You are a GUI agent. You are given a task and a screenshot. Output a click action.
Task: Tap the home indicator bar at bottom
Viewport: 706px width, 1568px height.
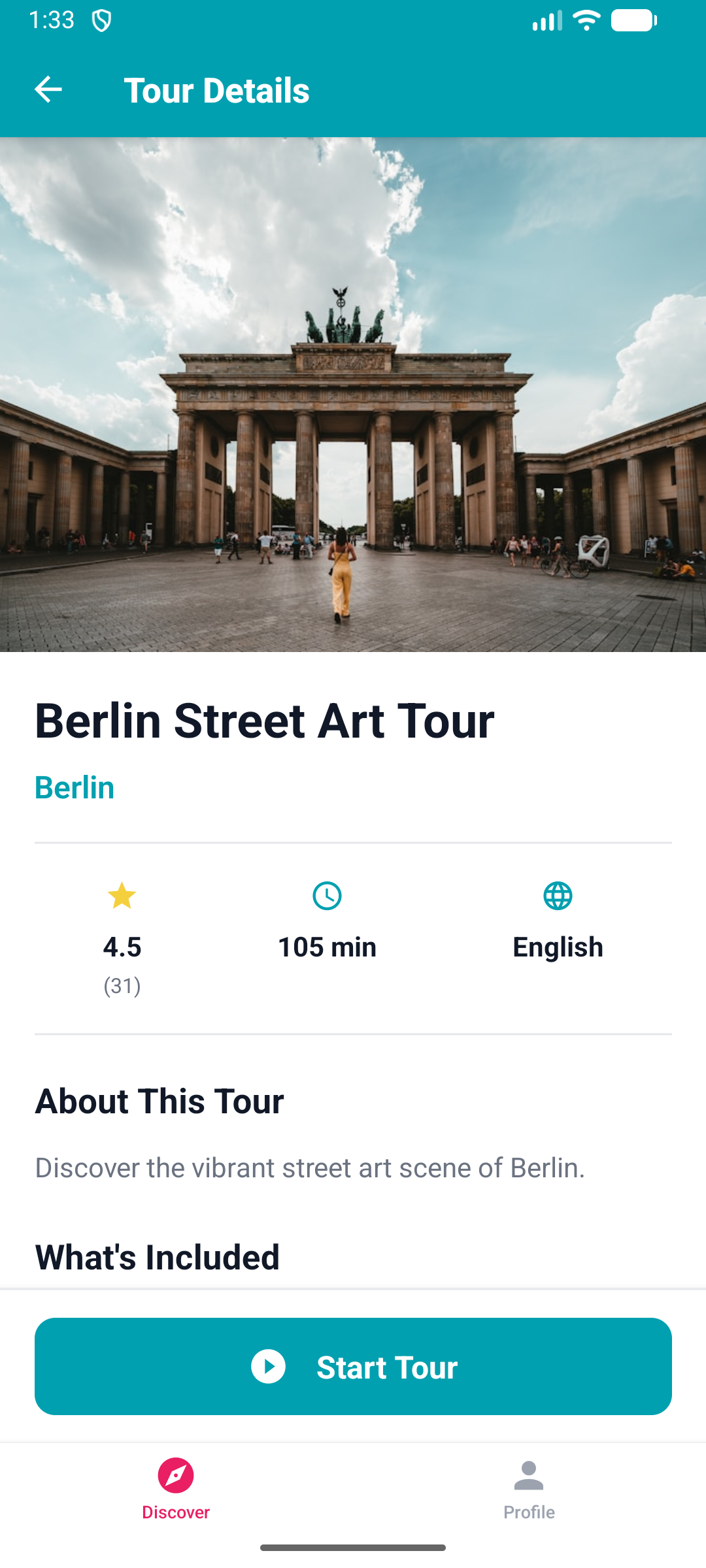pyautogui.click(x=353, y=1546)
